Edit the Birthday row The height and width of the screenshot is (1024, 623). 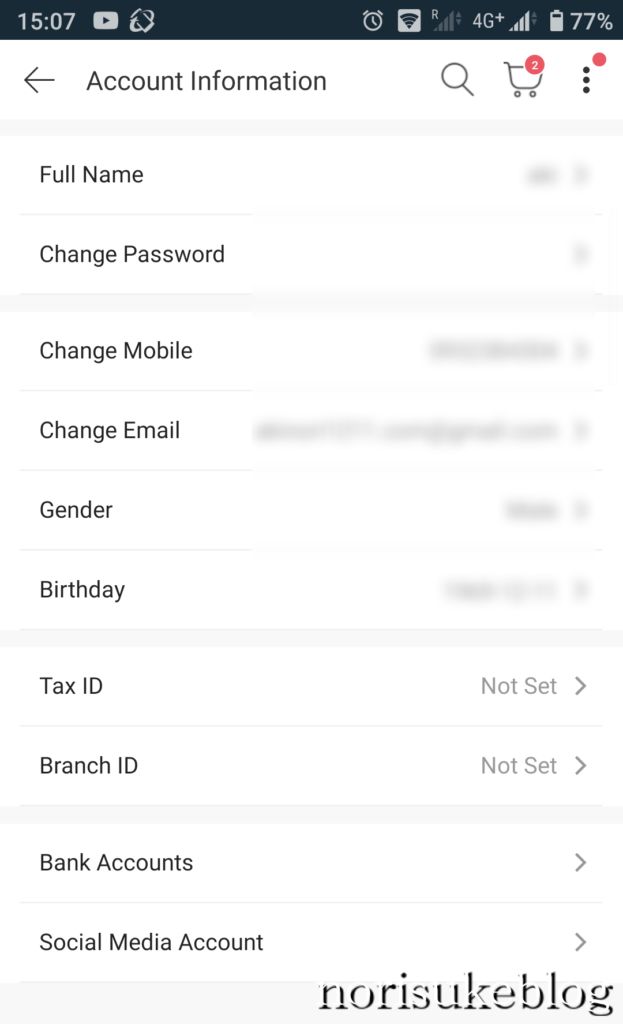pyautogui.click(x=312, y=590)
